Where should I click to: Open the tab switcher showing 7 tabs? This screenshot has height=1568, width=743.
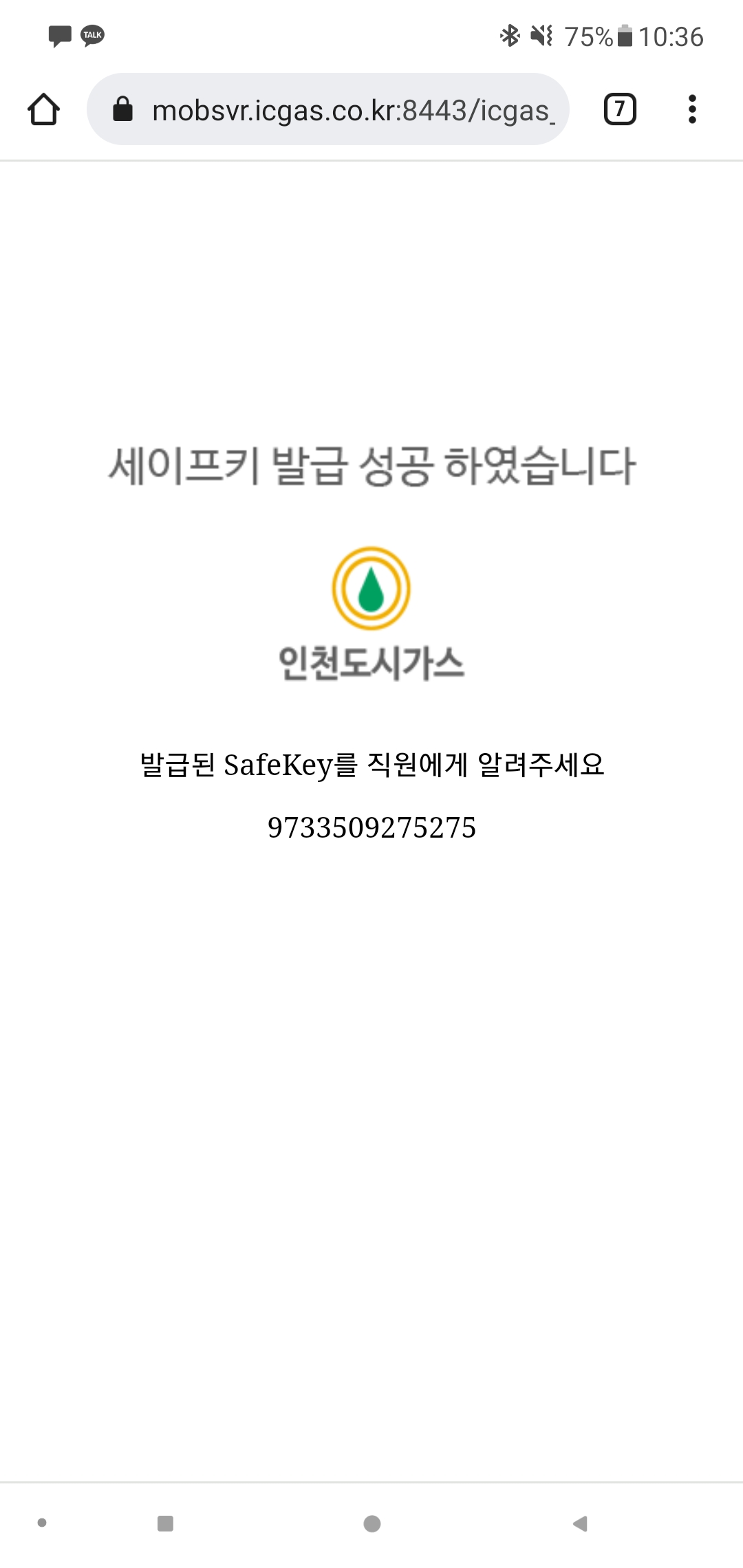pyautogui.click(x=619, y=109)
